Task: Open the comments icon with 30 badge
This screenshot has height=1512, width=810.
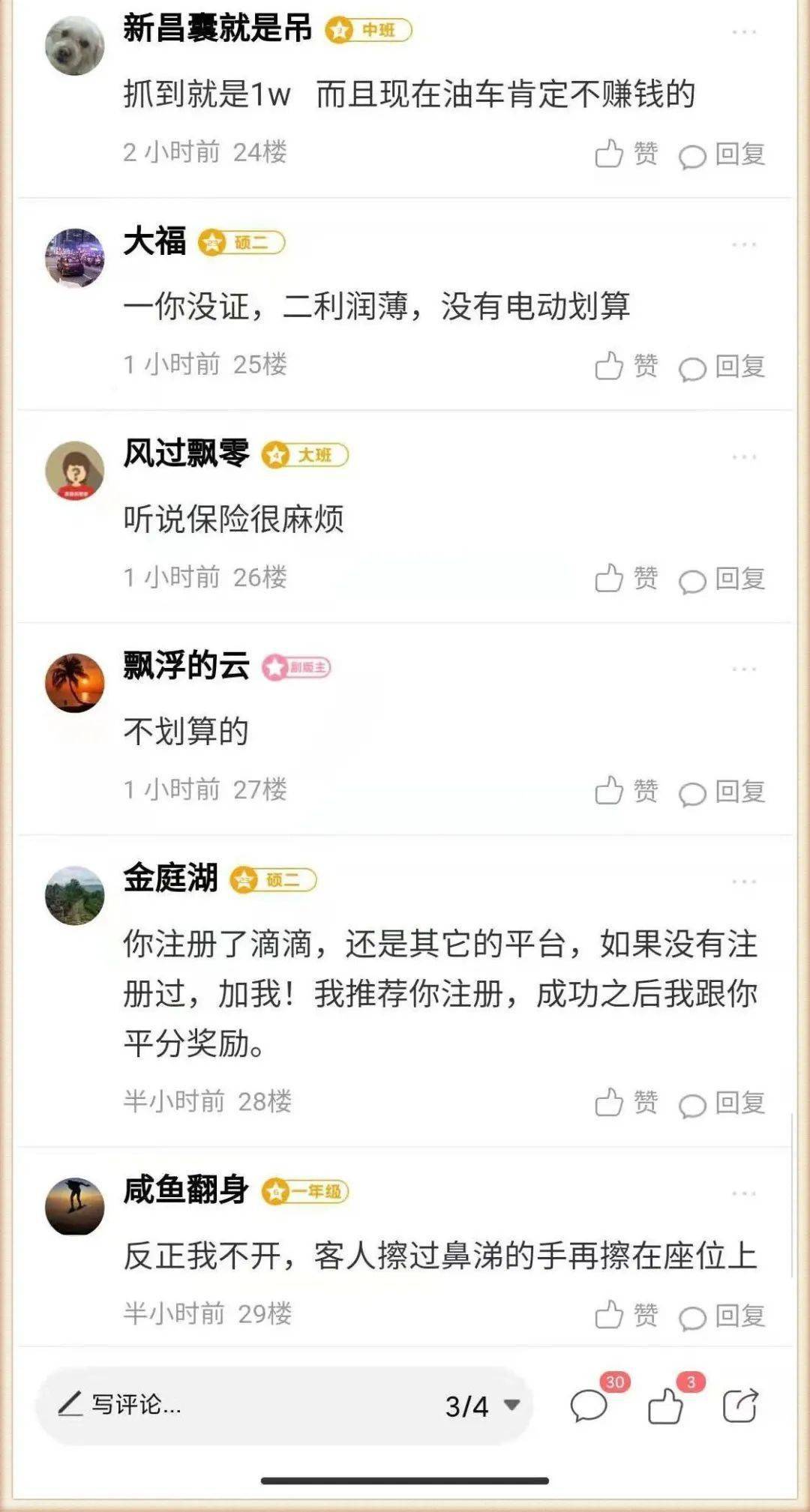Action: tap(589, 1406)
